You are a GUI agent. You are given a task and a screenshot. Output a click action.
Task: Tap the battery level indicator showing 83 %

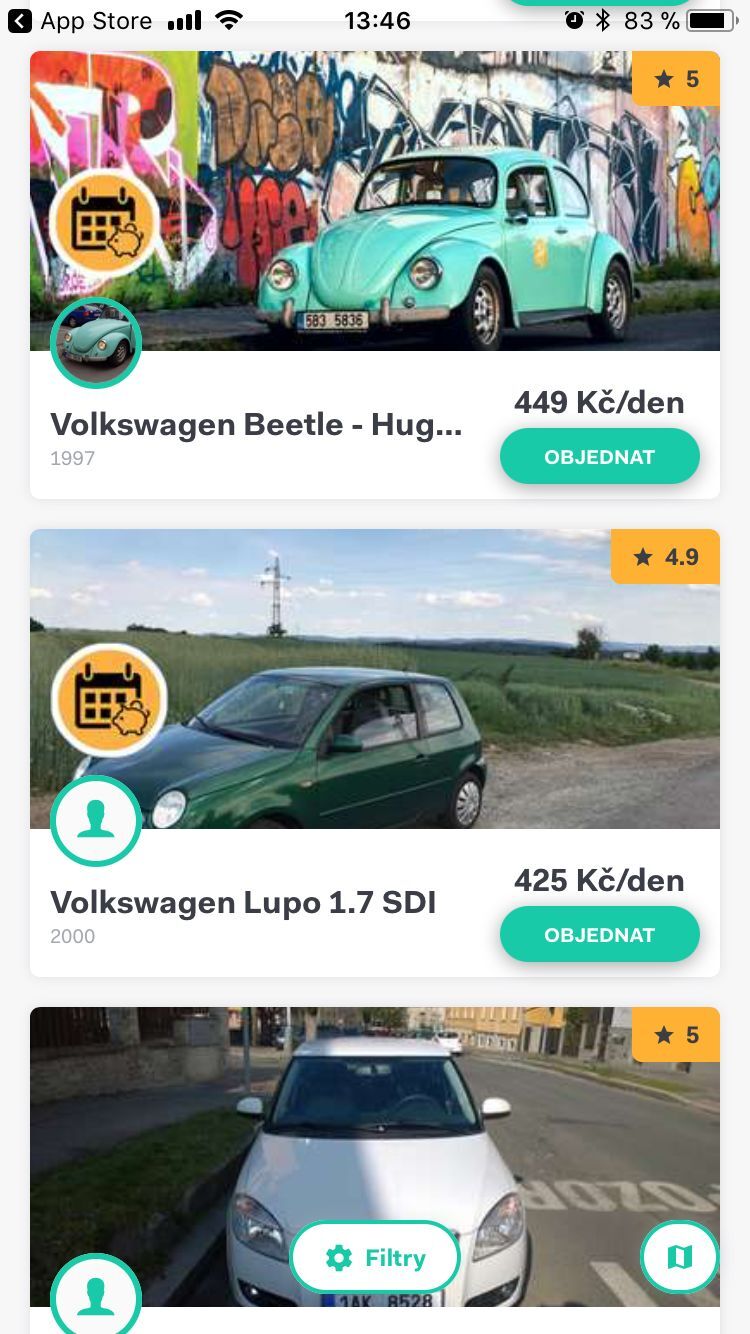tap(708, 19)
